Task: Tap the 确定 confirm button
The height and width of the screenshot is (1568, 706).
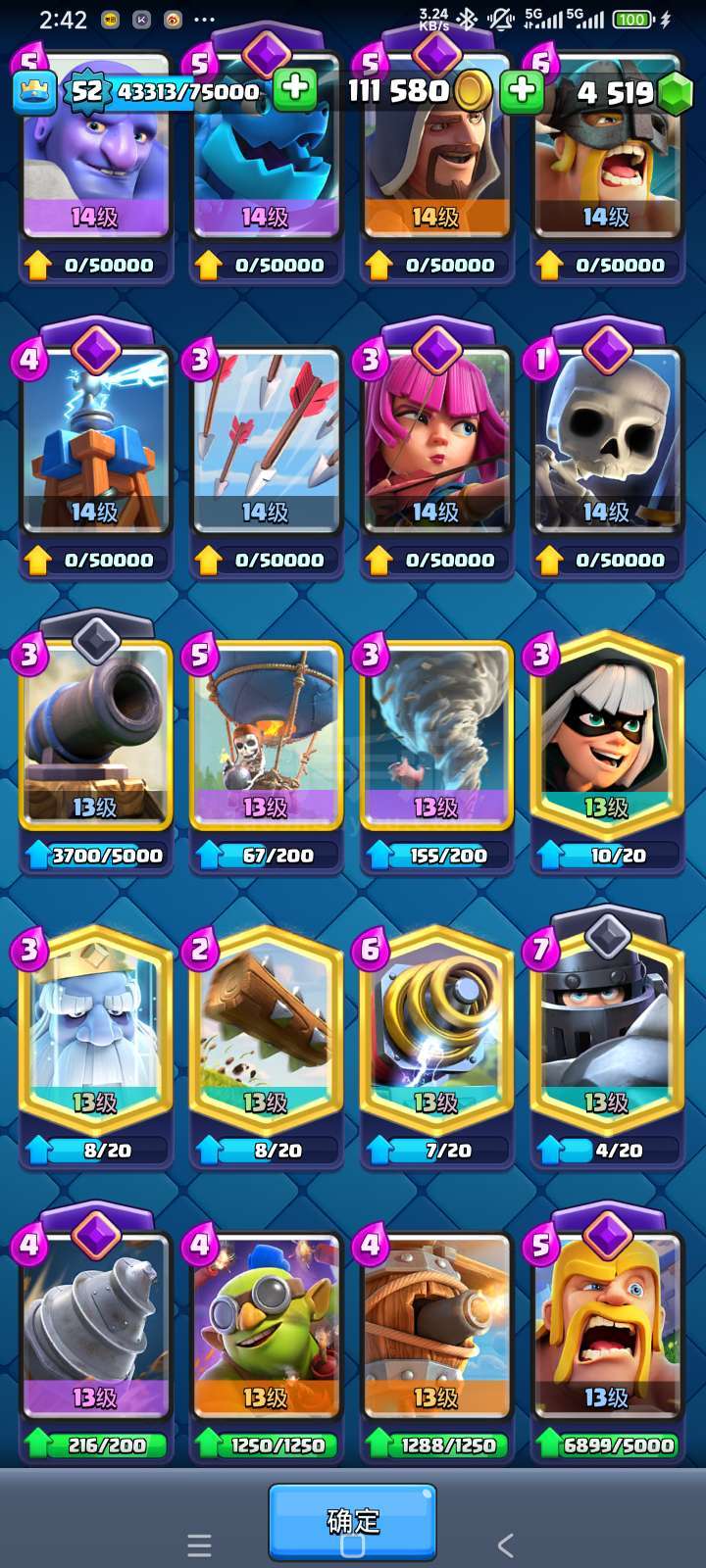Action: coord(352,1520)
